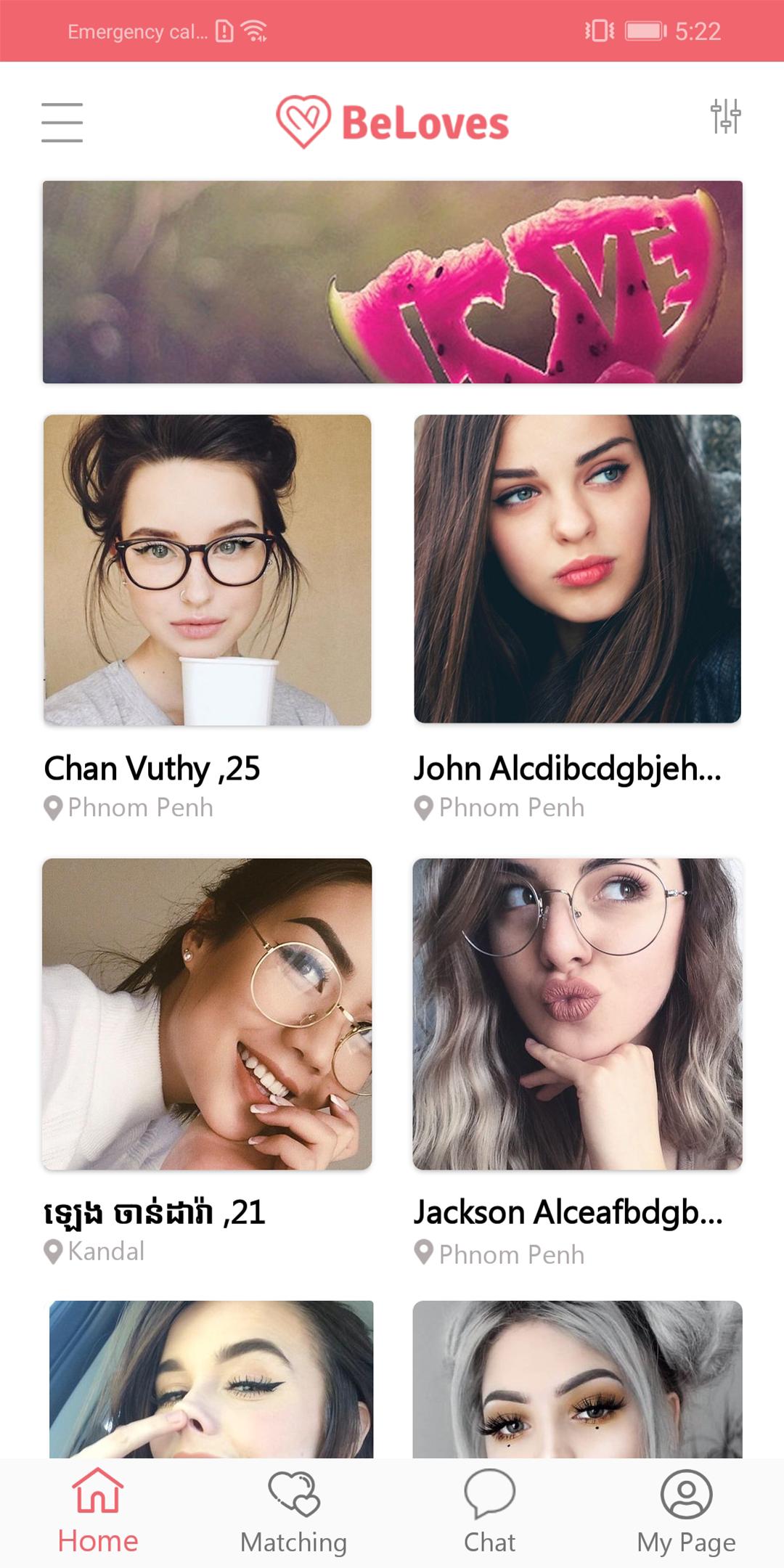Open the My Page tab

pyautogui.click(x=686, y=1511)
